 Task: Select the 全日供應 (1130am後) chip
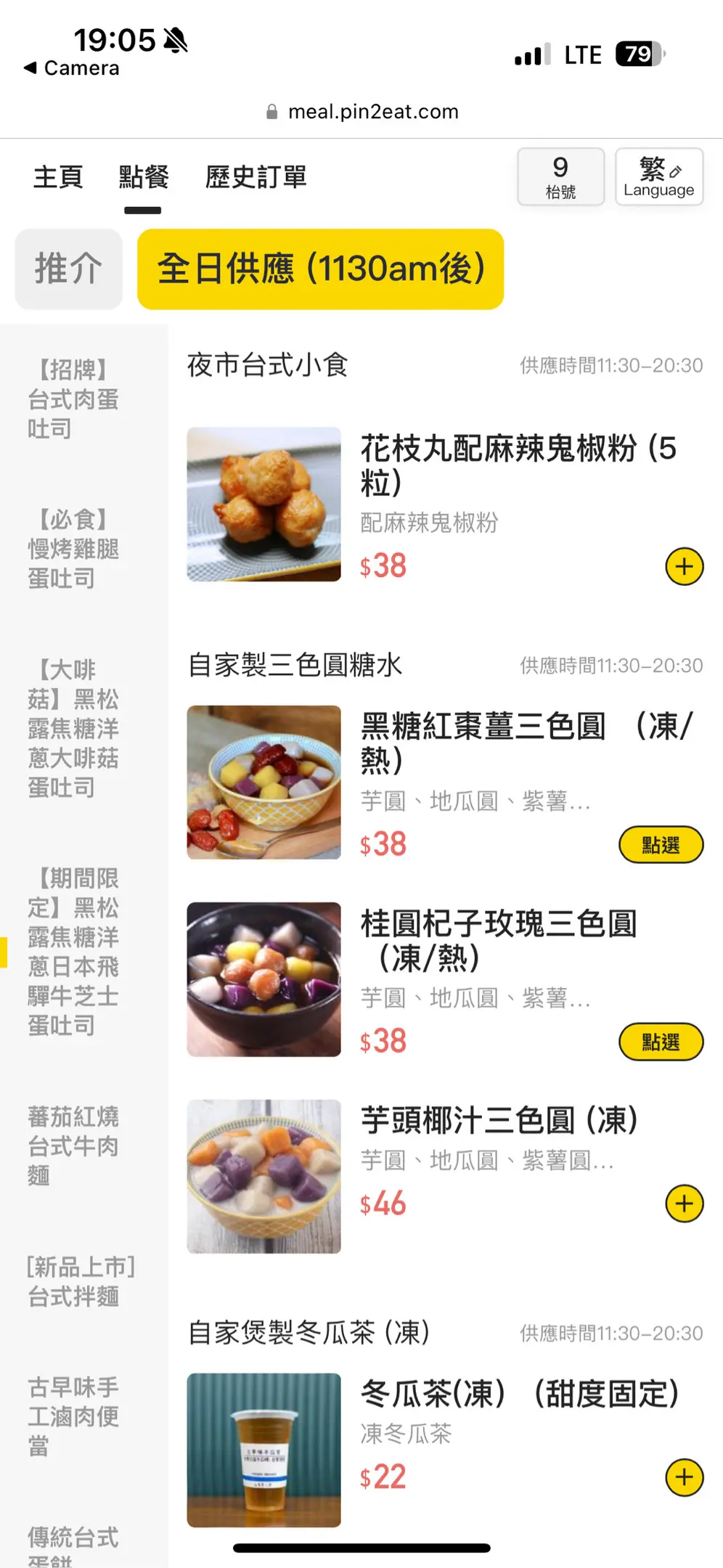pos(320,269)
